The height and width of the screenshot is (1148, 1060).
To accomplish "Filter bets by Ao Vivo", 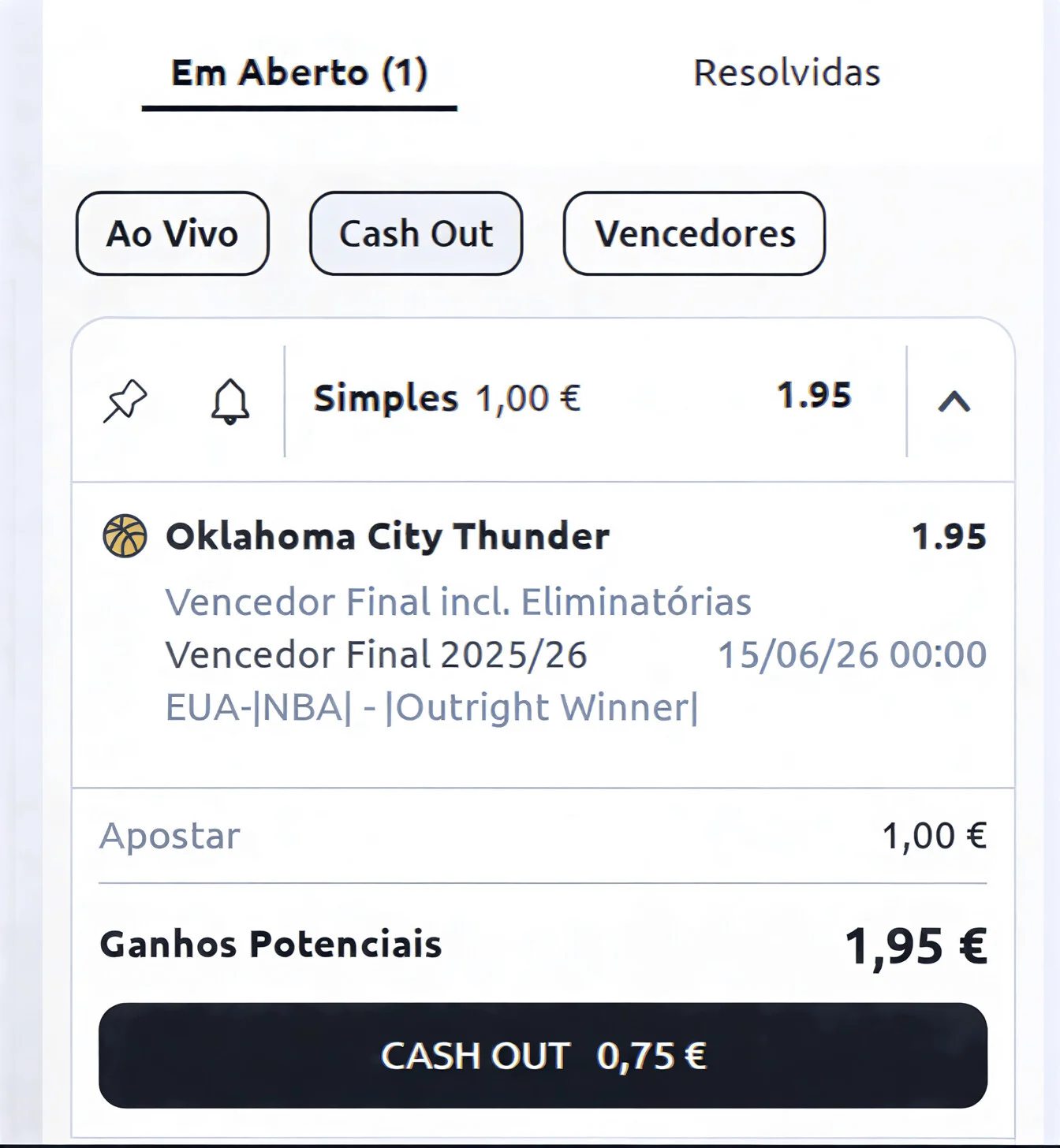I will (x=173, y=234).
